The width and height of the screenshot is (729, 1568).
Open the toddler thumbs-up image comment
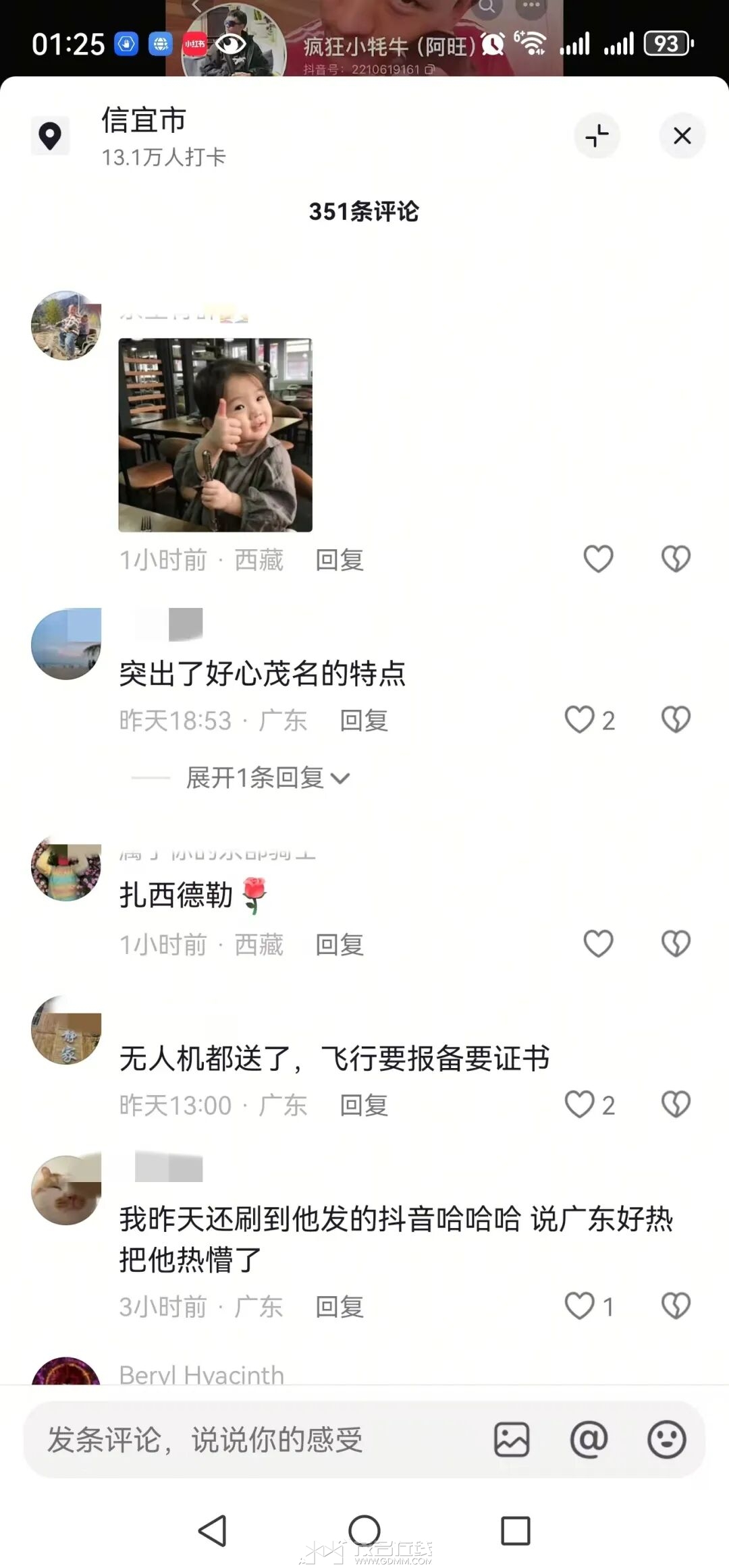215,435
